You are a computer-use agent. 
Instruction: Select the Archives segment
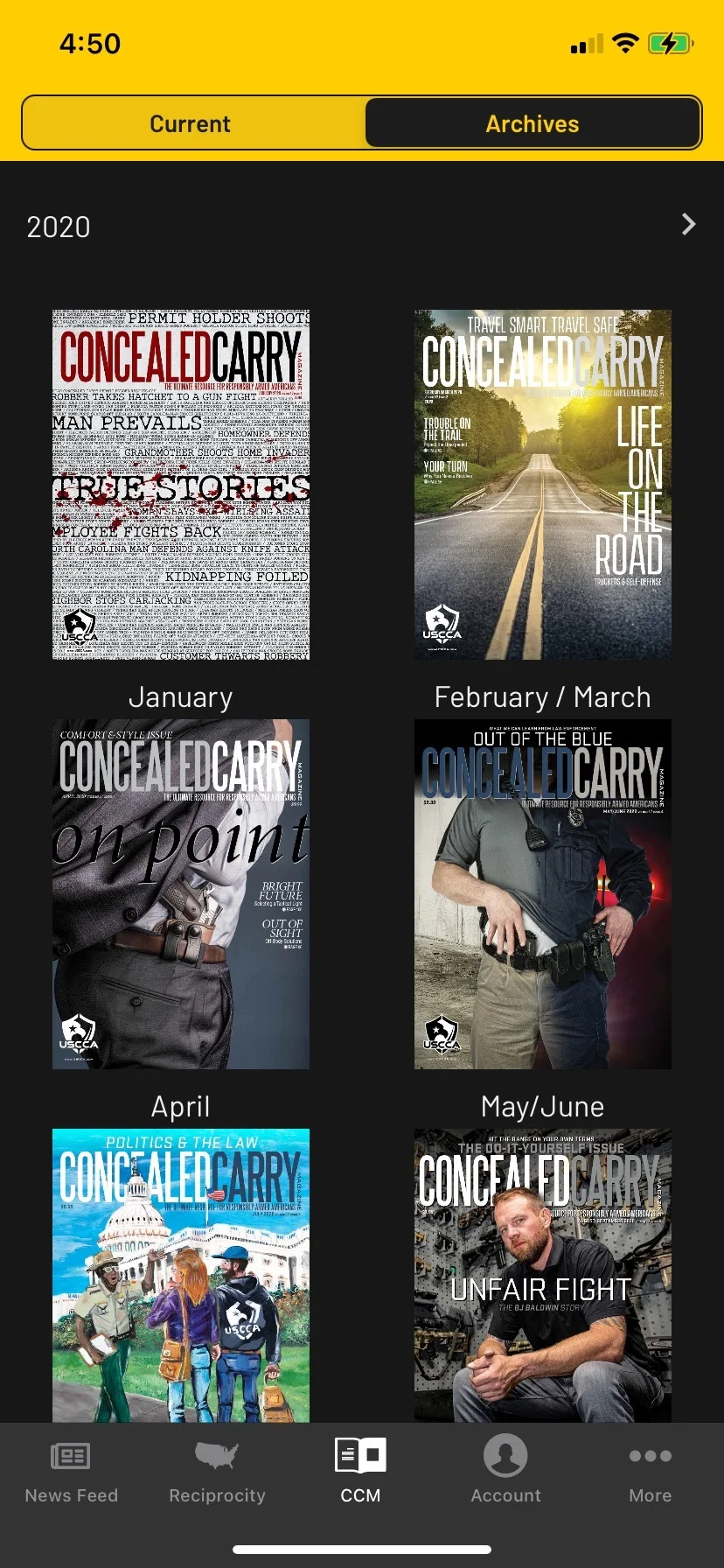pyautogui.click(x=533, y=123)
